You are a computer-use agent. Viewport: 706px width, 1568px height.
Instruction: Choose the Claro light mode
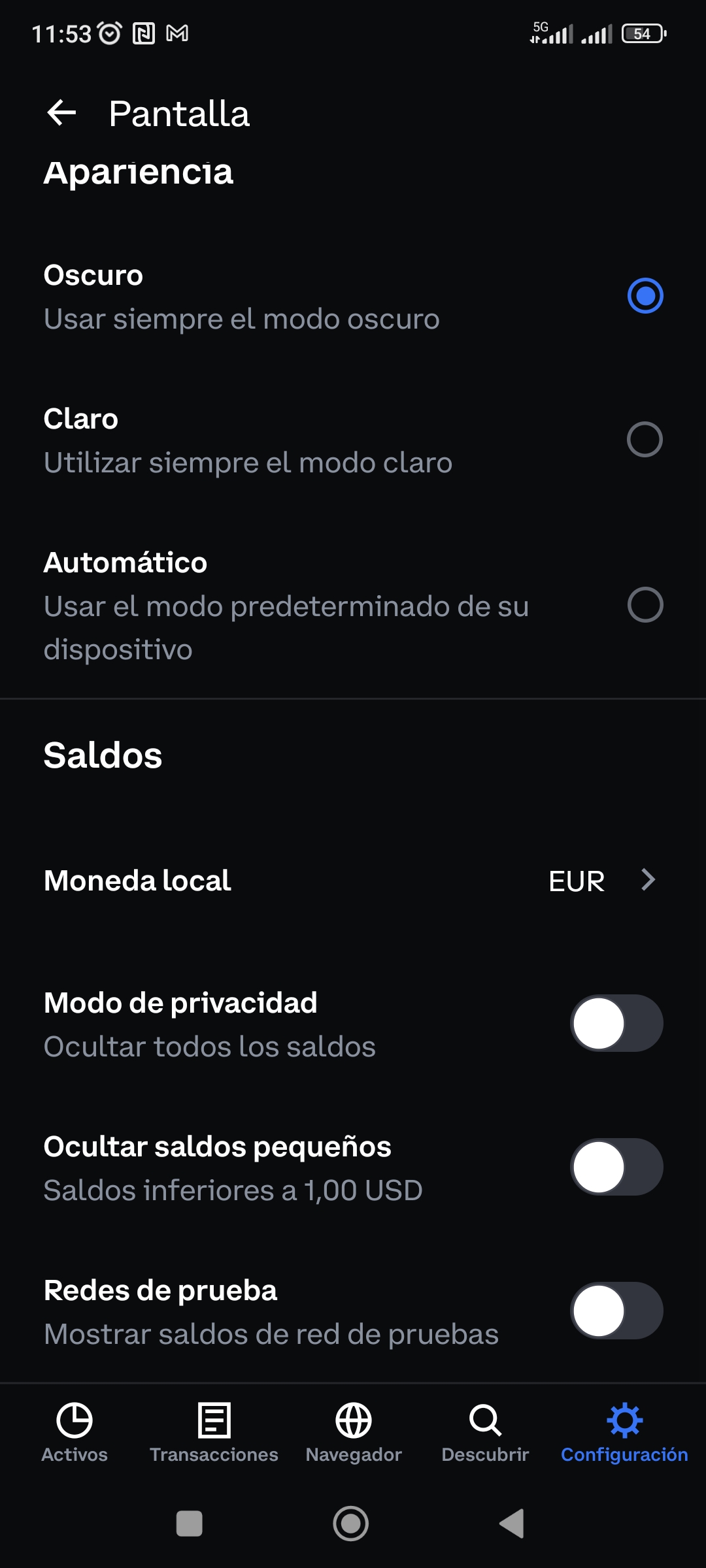pos(353,440)
